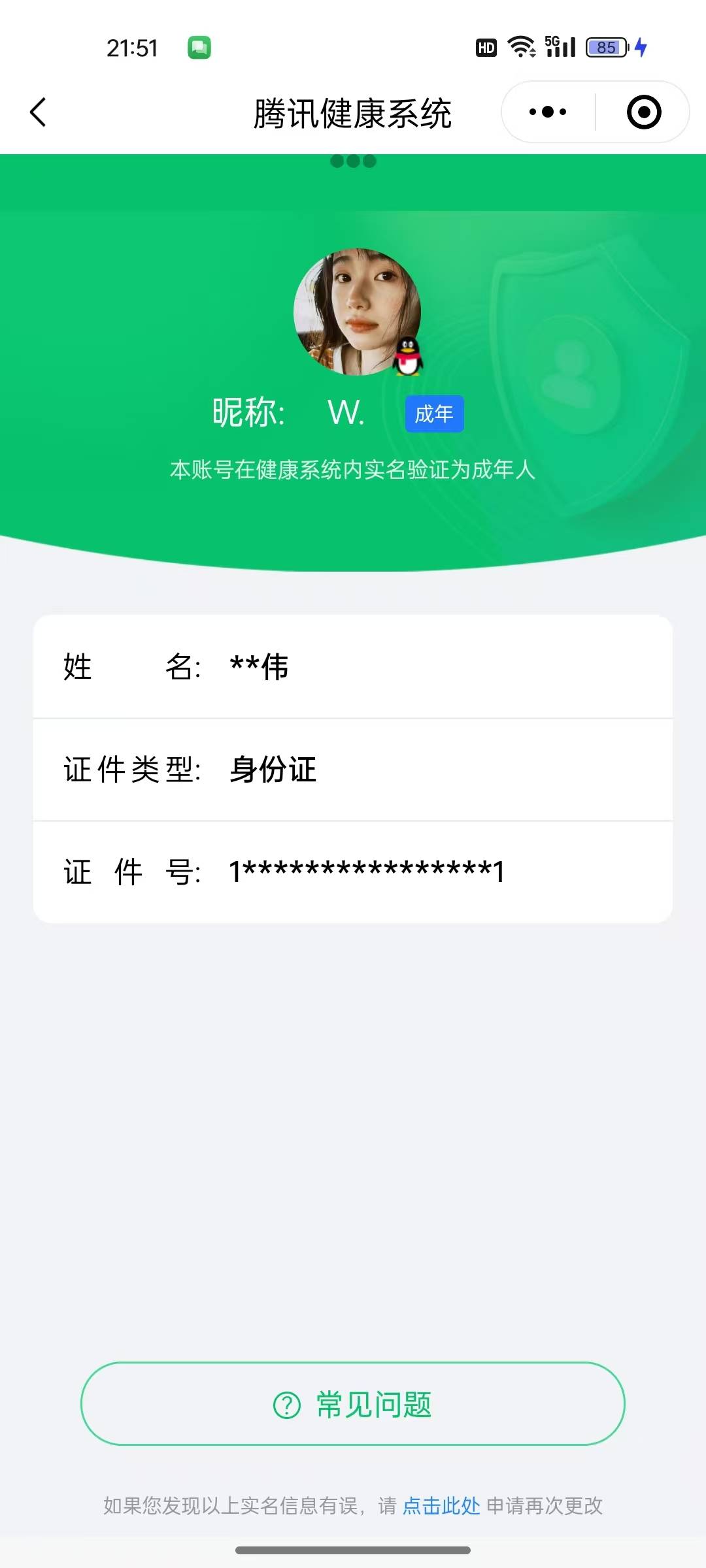
Task: Tap the 点击此处 link to request changes
Action: 441,1506
